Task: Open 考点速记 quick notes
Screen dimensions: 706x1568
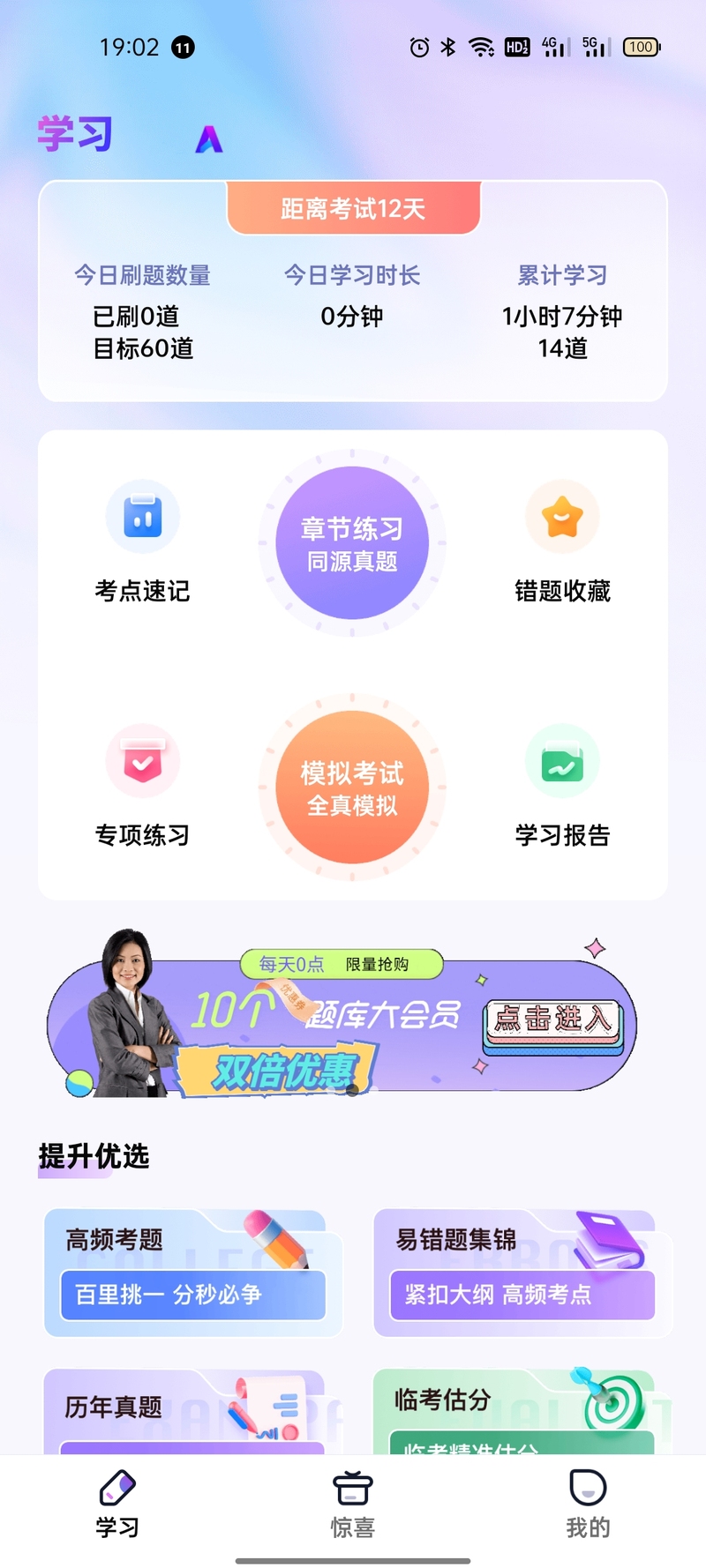Action: coord(142,541)
